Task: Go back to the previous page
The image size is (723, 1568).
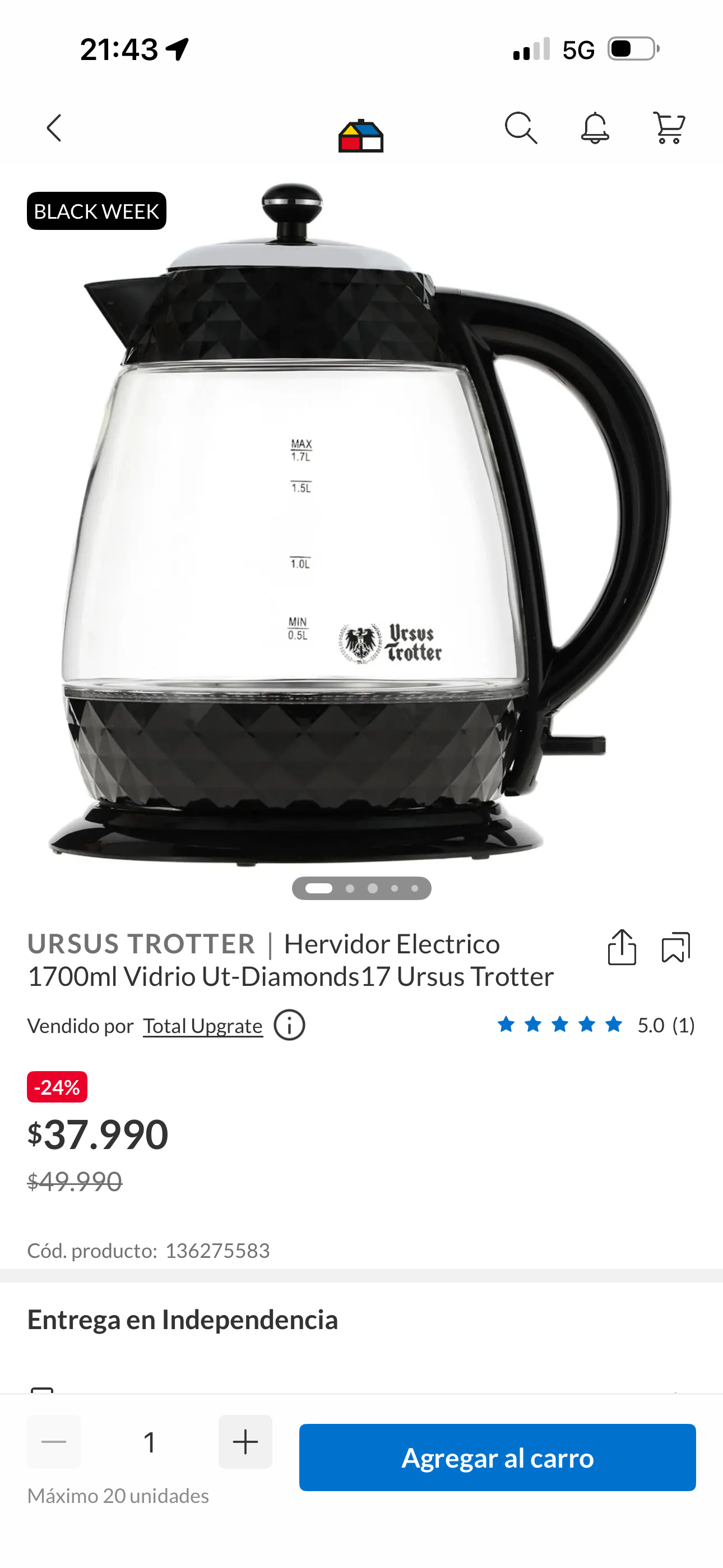Action: [x=54, y=128]
